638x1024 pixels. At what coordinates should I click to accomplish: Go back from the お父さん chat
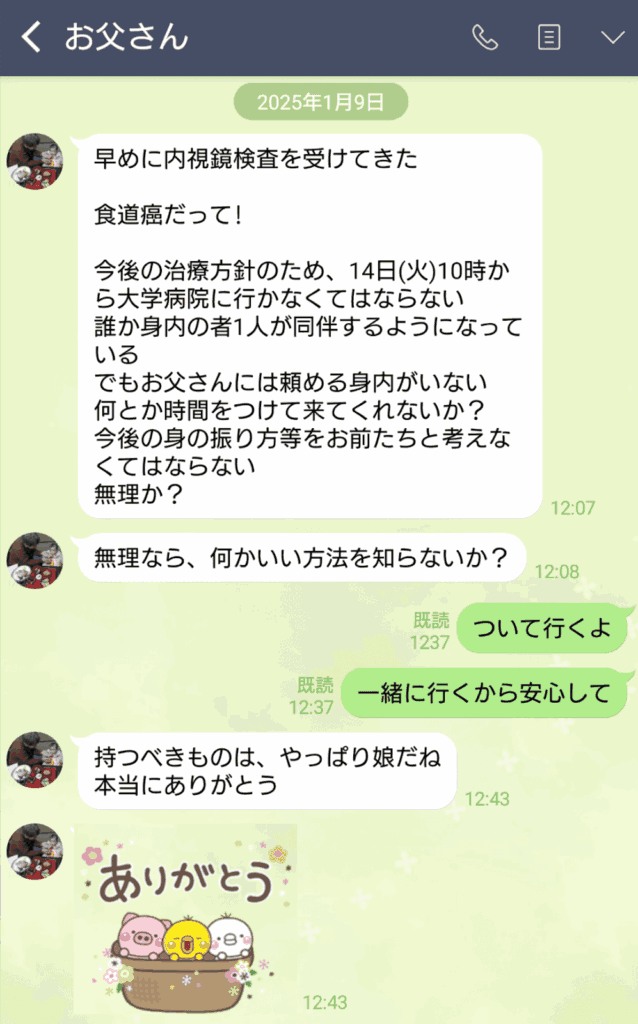point(32,38)
